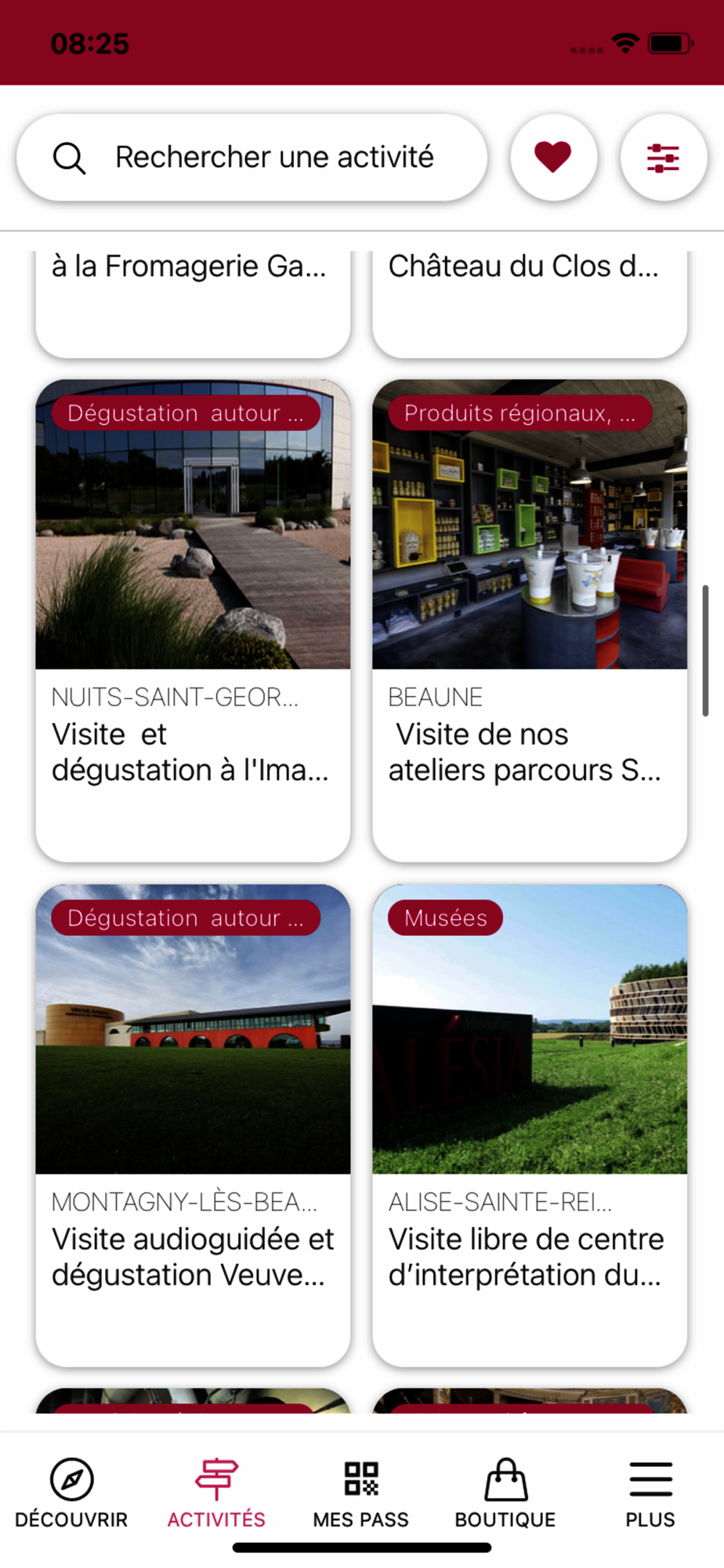Screen dimensions: 724x1568
Task: Switch to the Découvrir tab
Action: pyautogui.click(x=71, y=1494)
